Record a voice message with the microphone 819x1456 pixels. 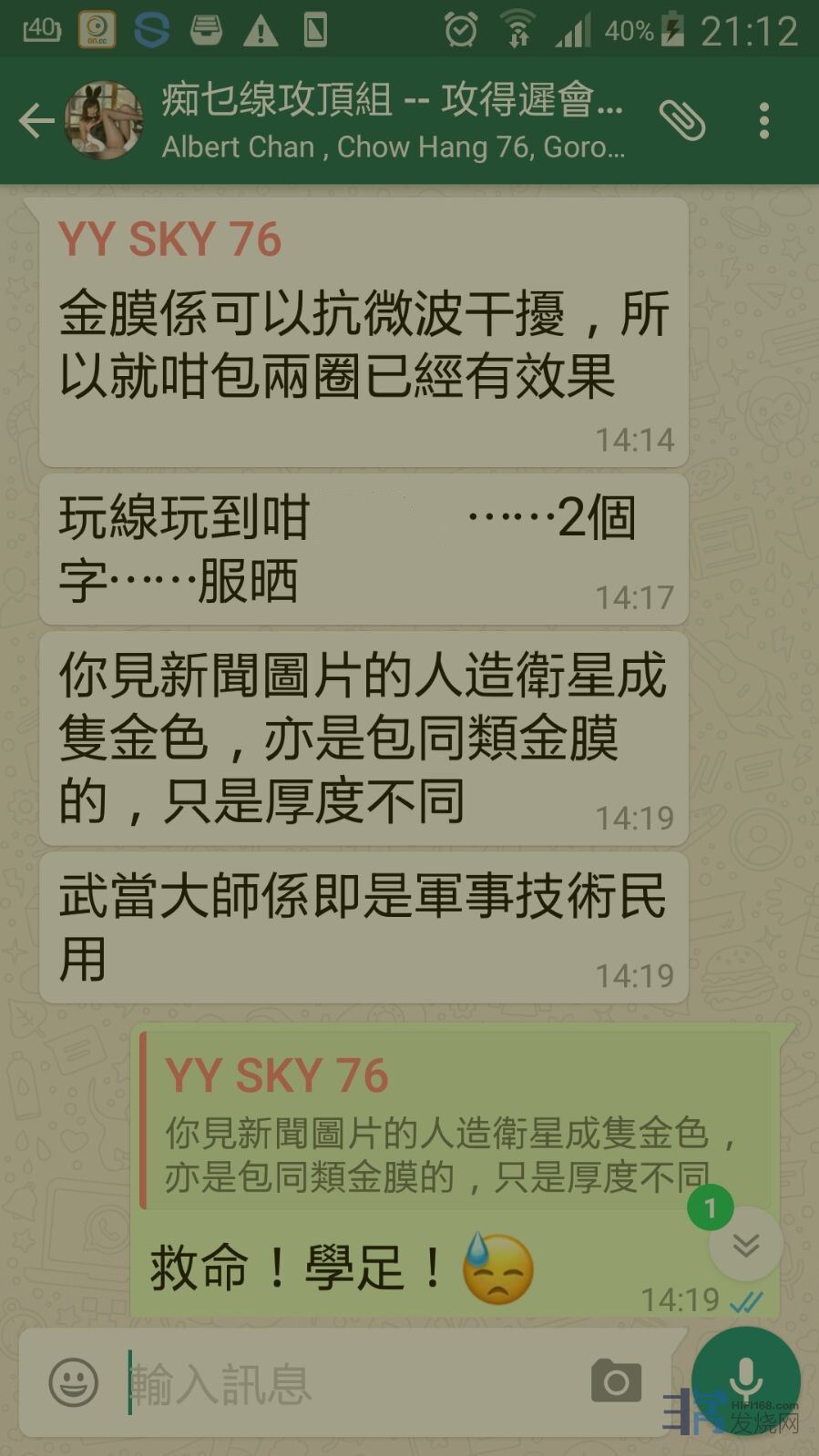(x=745, y=1380)
